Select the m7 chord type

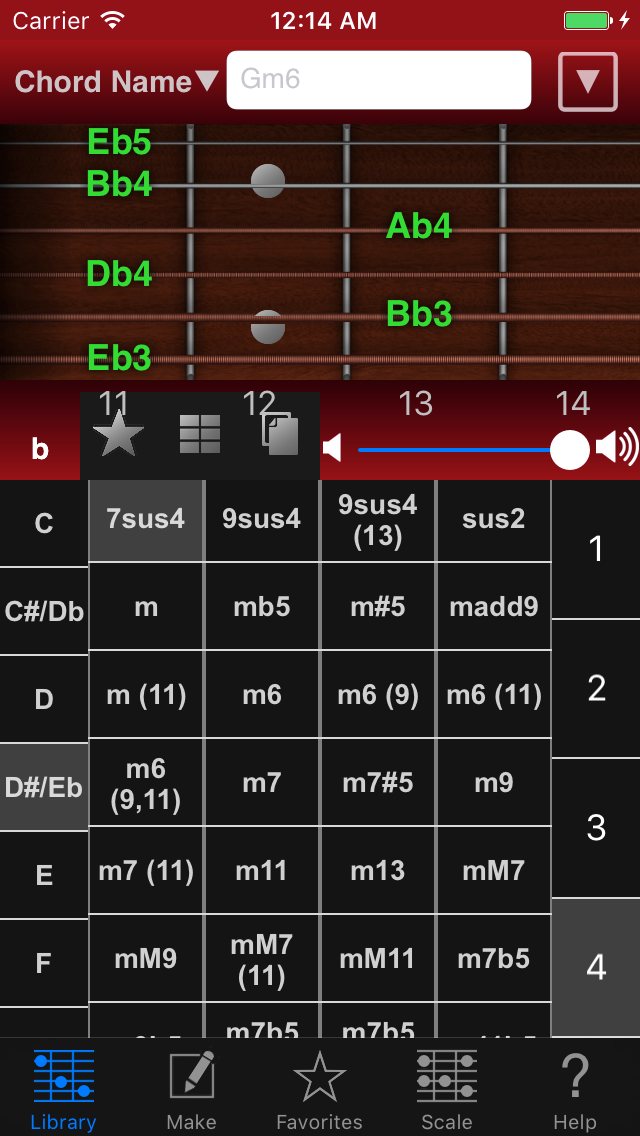click(262, 782)
